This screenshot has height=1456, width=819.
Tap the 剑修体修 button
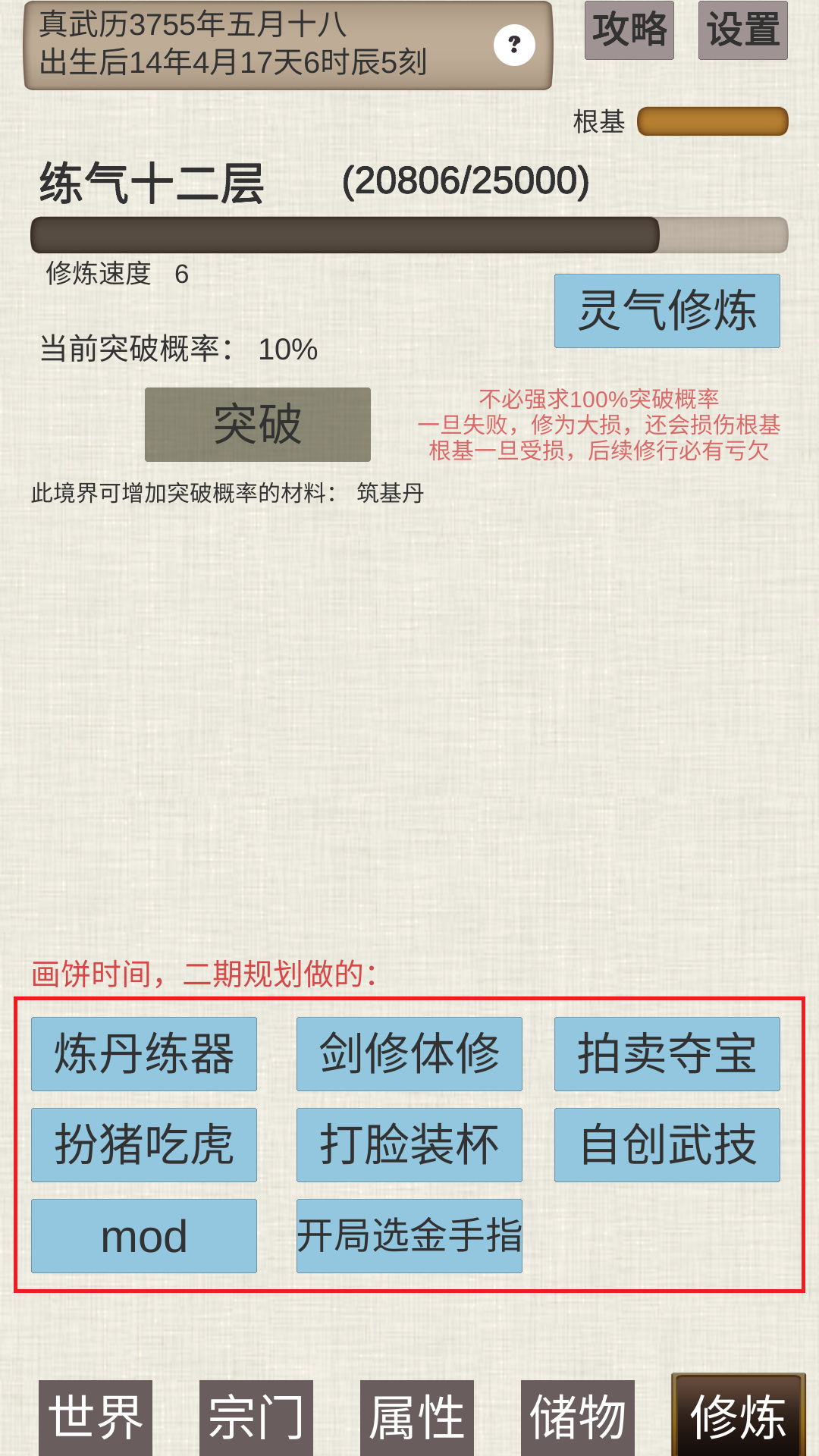pos(409,1054)
